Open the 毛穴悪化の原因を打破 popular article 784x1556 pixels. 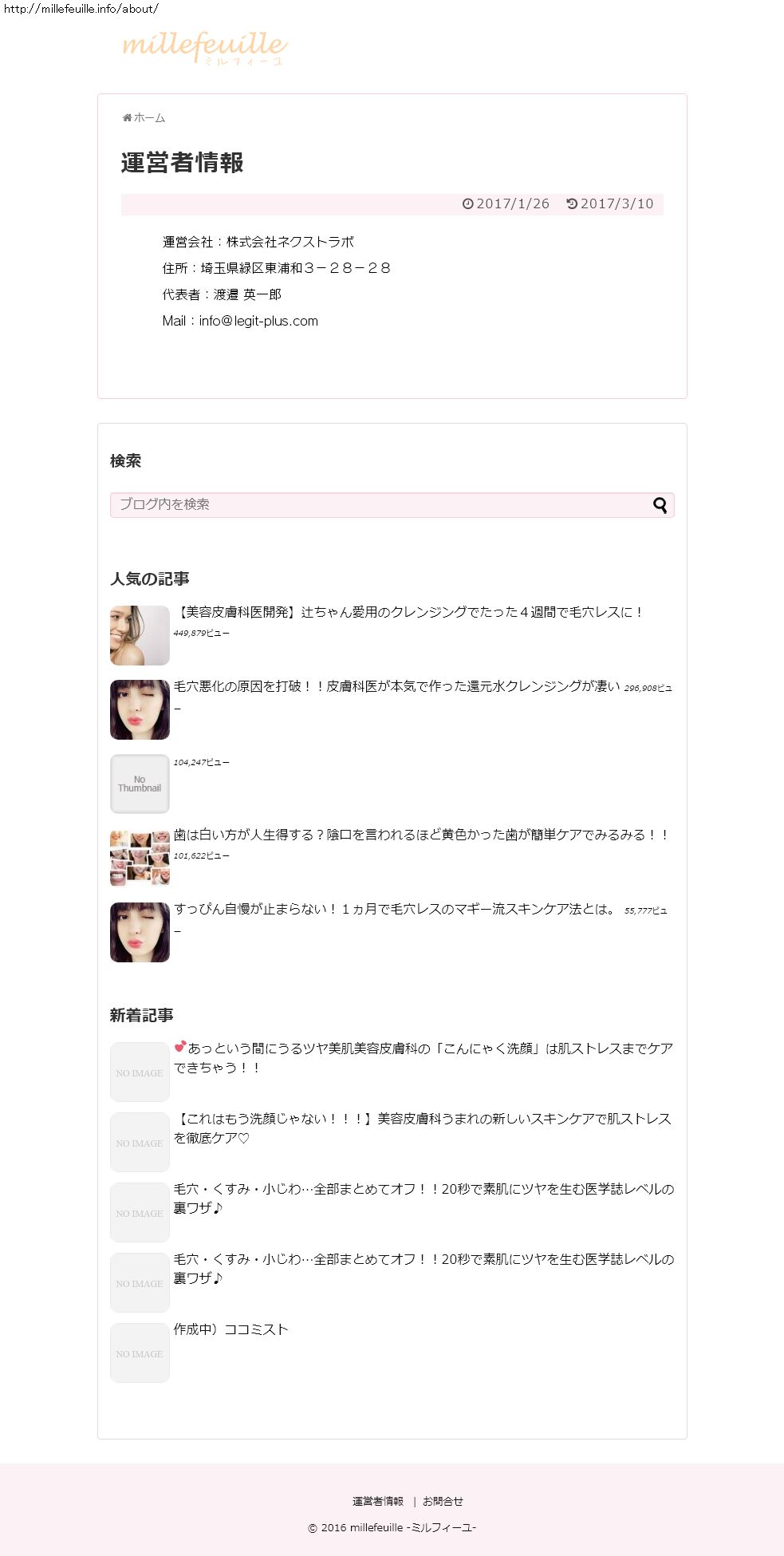[396, 686]
